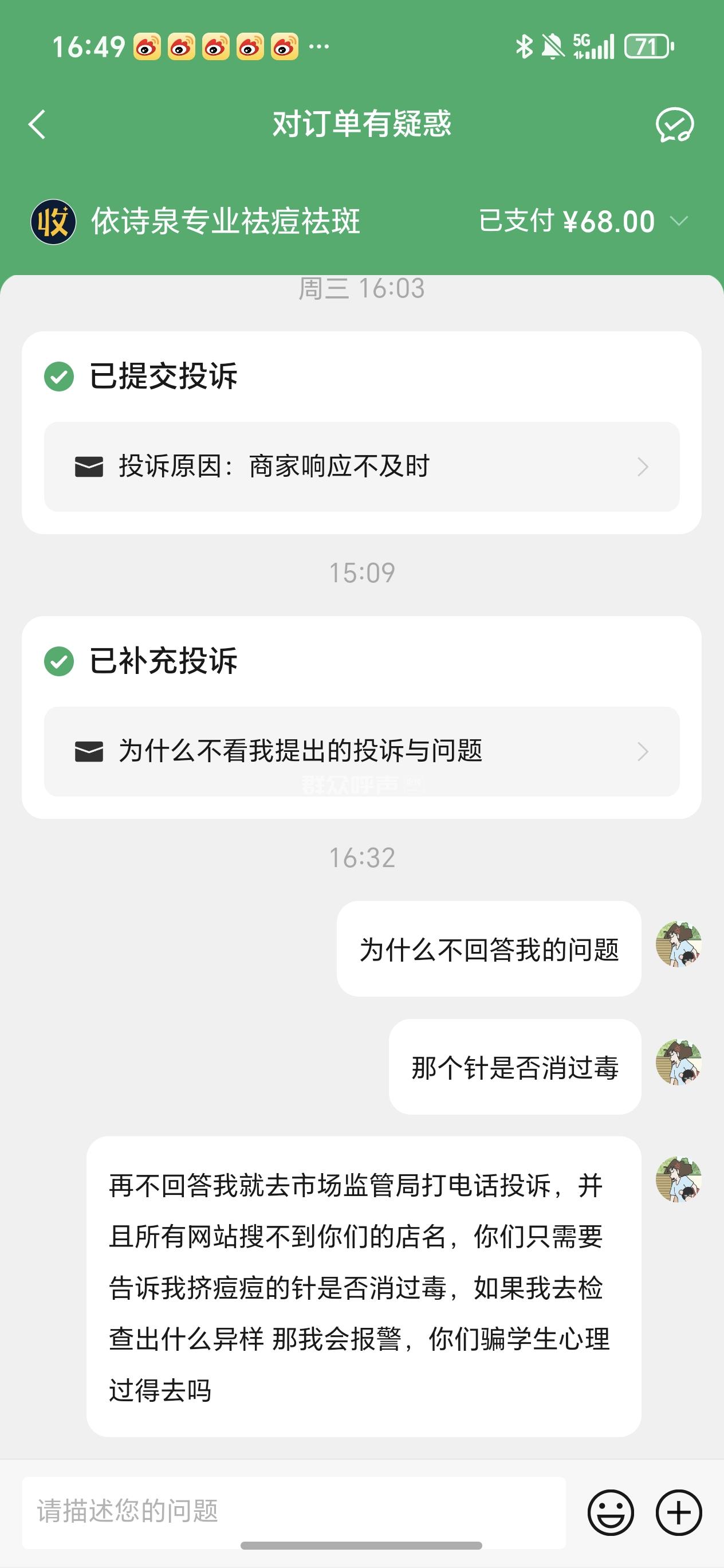Viewport: 724px width, 1568px height.
Task: Open supplementary complaint 为什么不看我提出的投诉与问题
Action: click(361, 751)
